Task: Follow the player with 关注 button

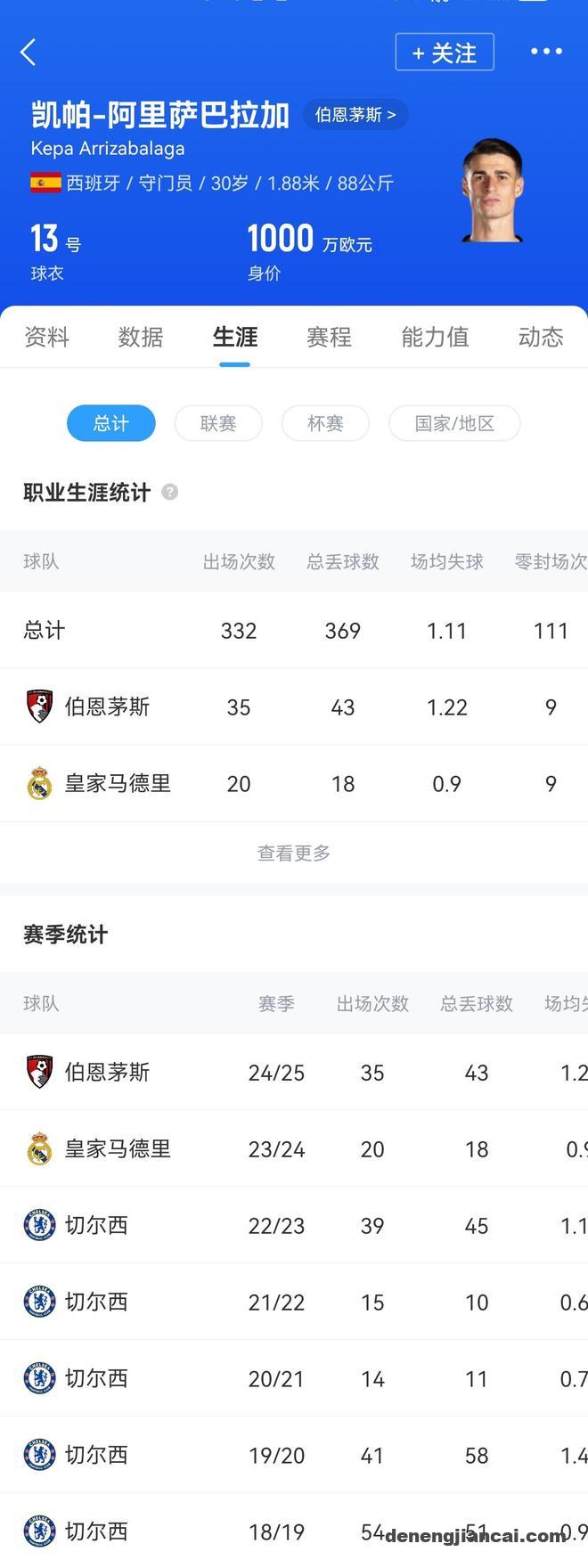Action: (444, 53)
